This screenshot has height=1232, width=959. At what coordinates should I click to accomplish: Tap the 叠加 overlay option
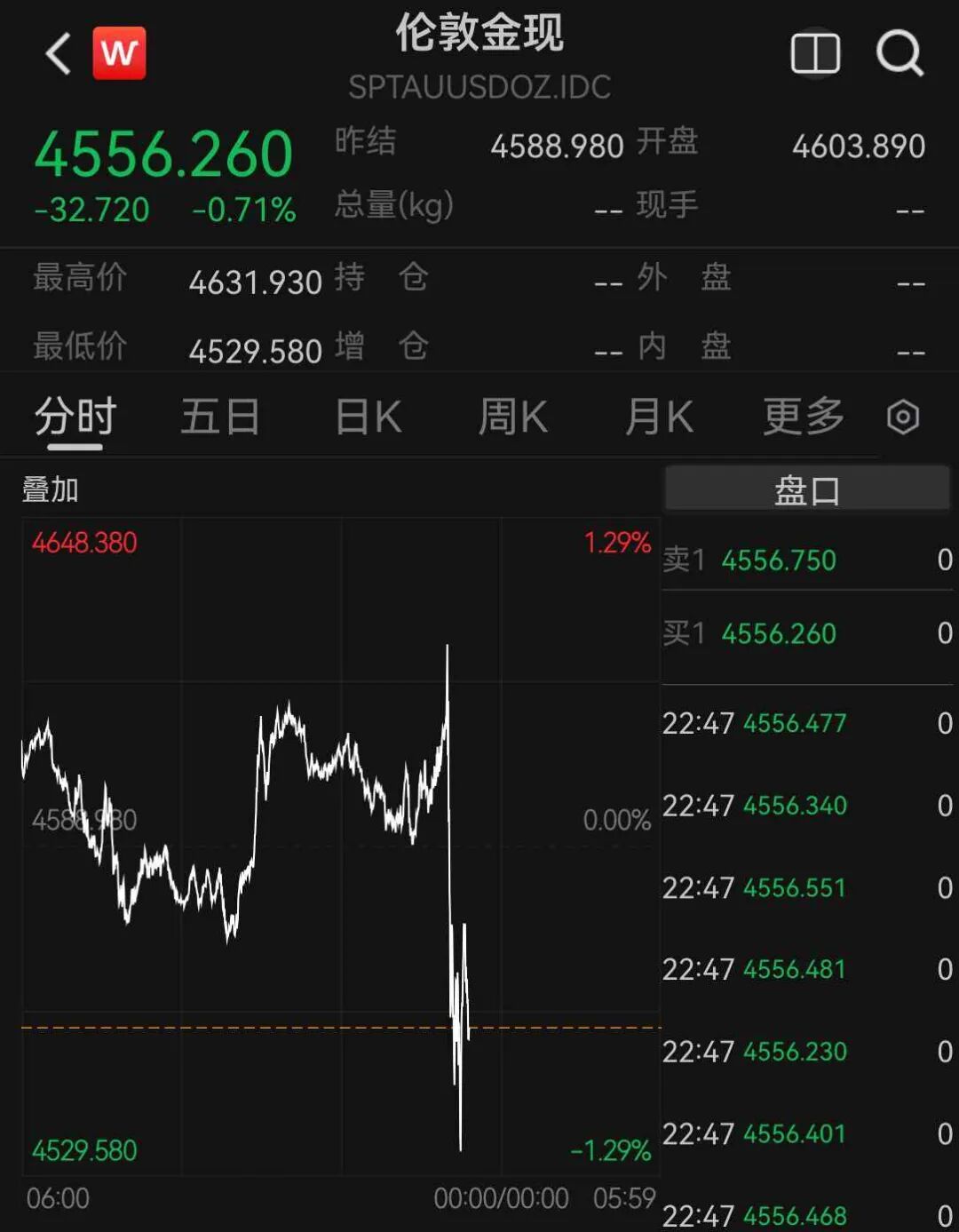pos(51,489)
